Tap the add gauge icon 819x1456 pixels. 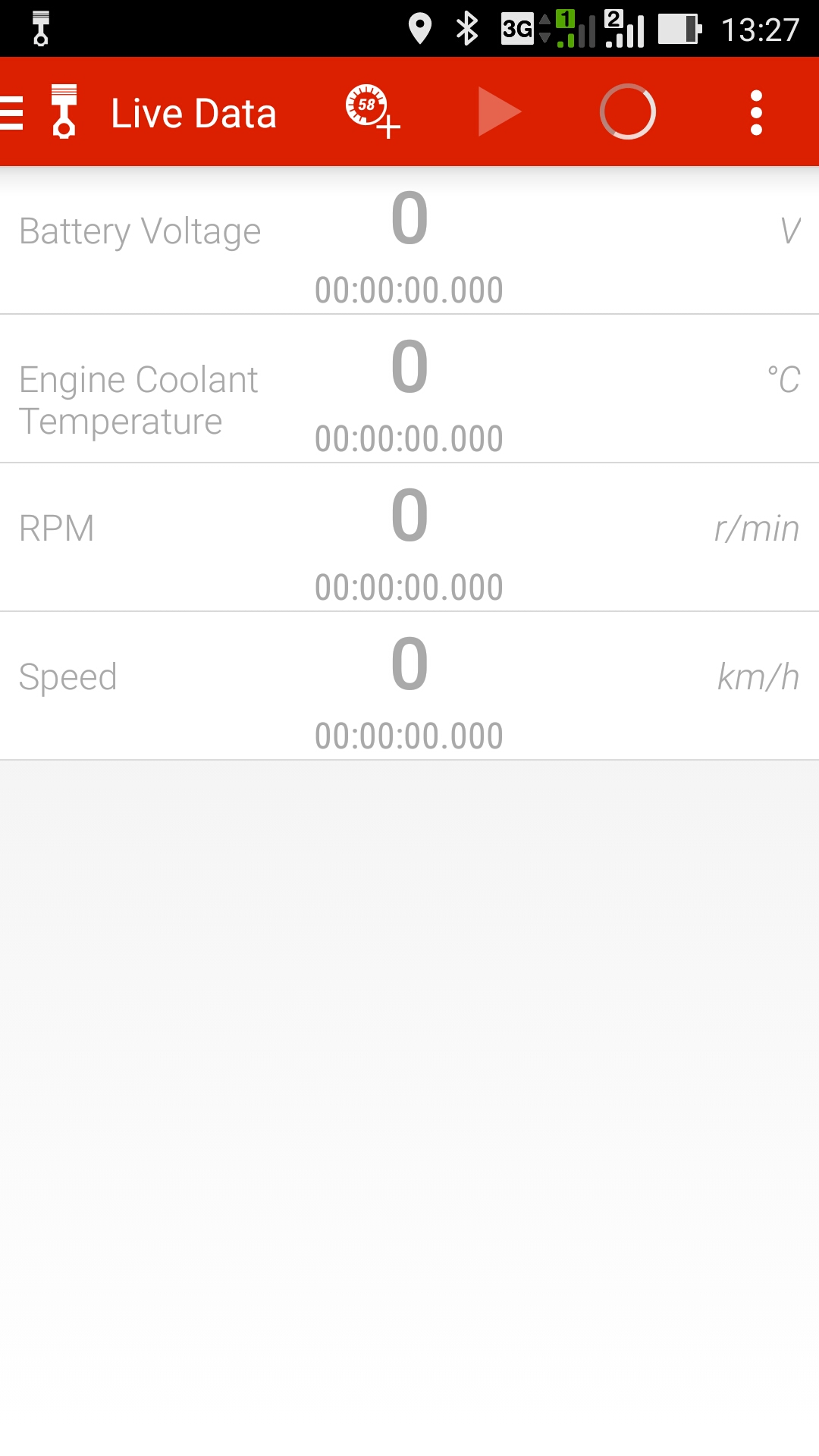pyautogui.click(x=373, y=111)
